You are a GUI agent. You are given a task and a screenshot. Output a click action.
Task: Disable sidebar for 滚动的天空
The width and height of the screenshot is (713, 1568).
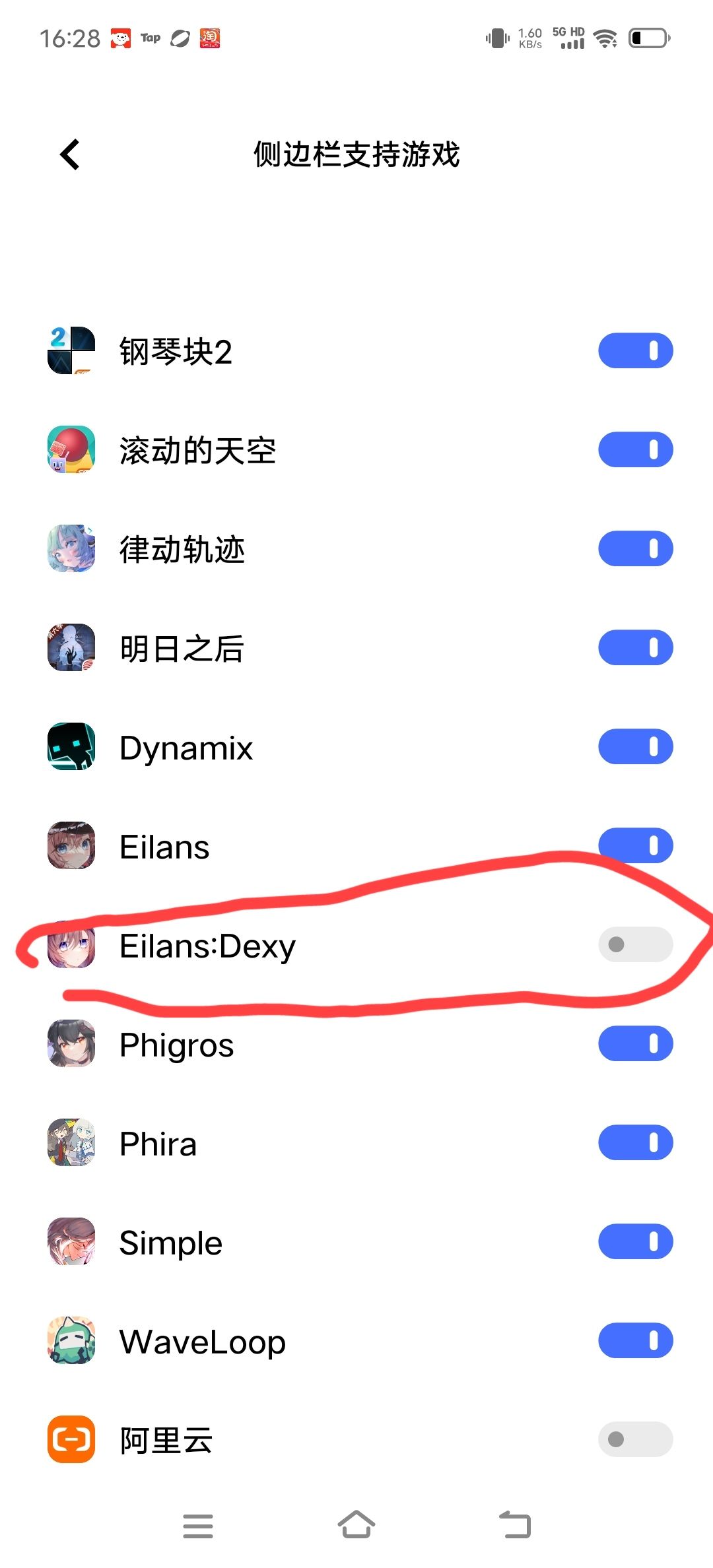coord(635,449)
